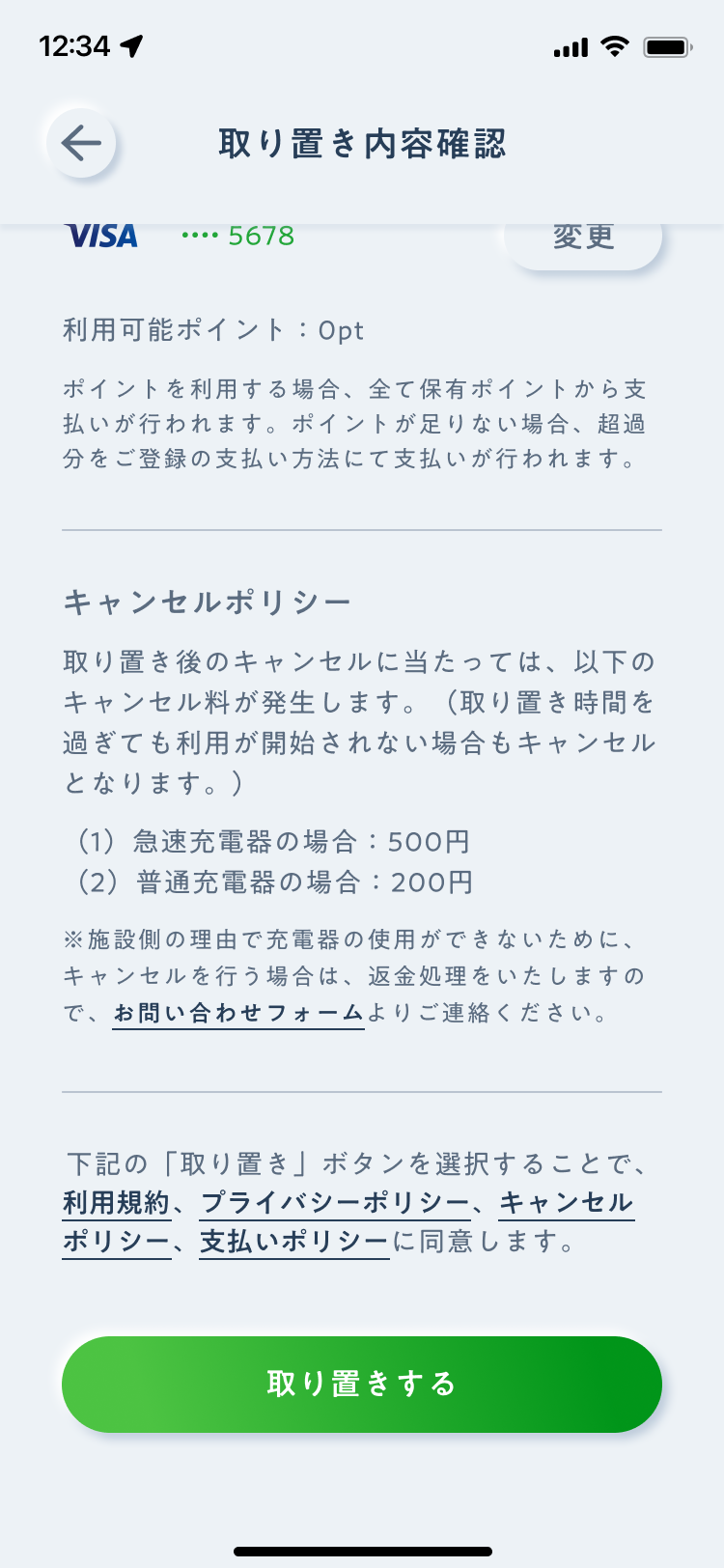Go back using the arrow button
The image size is (724, 1568).
(81, 143)
